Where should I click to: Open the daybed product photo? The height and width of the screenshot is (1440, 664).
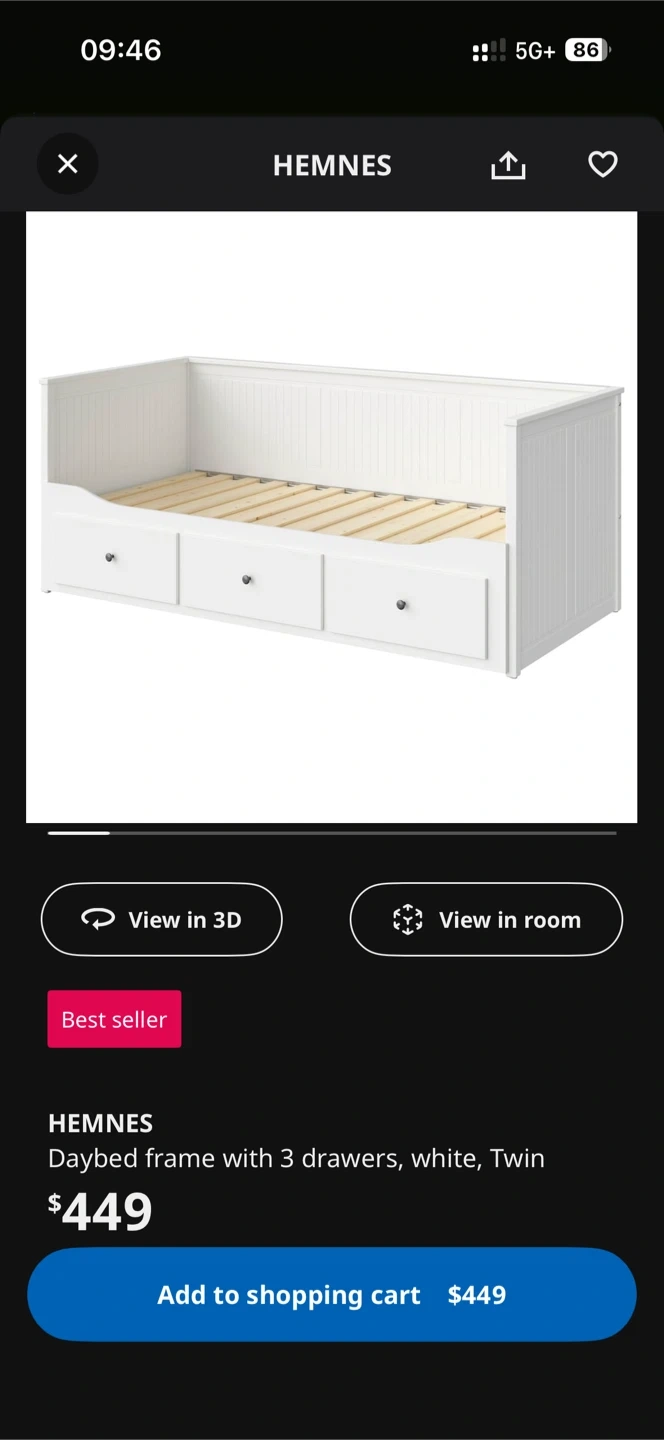(x=331, y=516)
